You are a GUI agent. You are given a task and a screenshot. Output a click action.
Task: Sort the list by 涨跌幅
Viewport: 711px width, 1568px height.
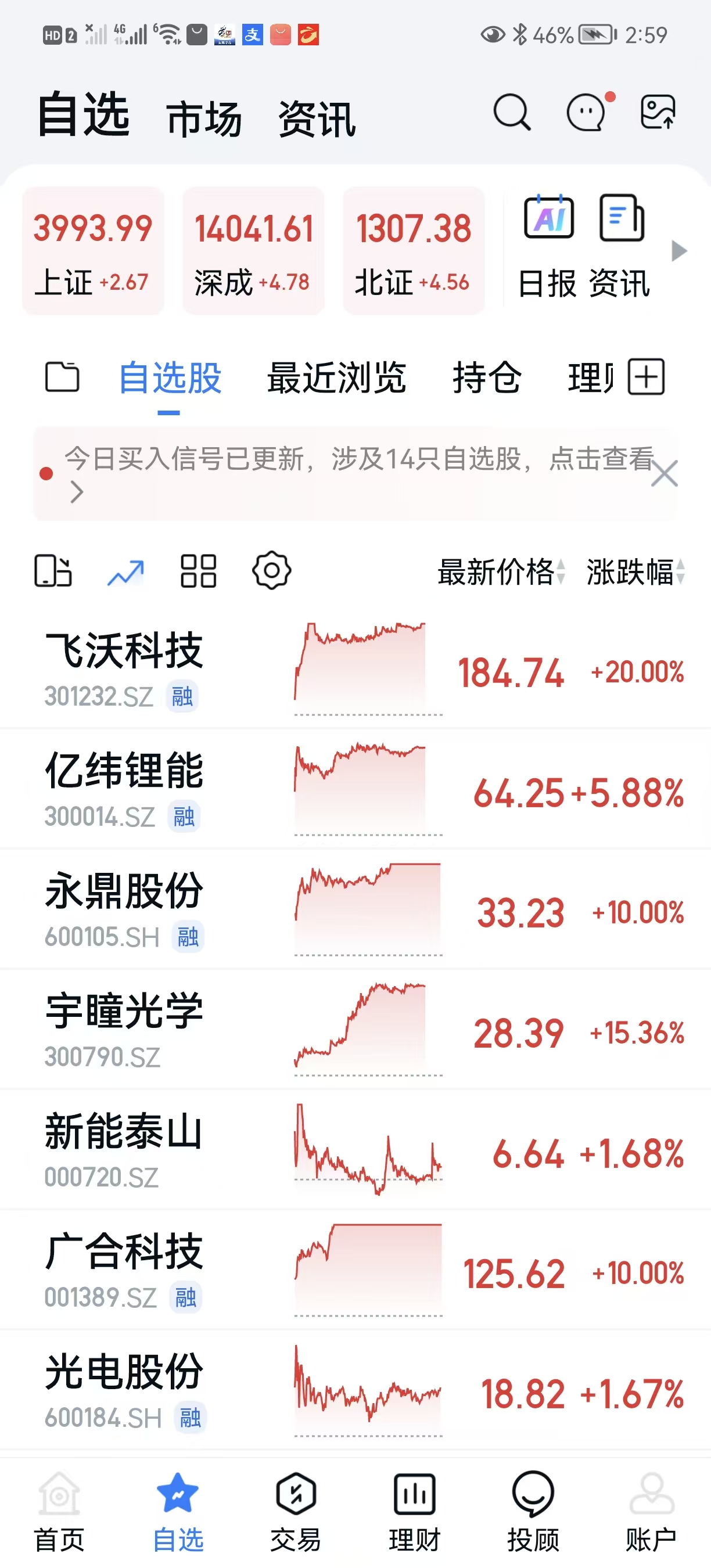pos(635,572)
